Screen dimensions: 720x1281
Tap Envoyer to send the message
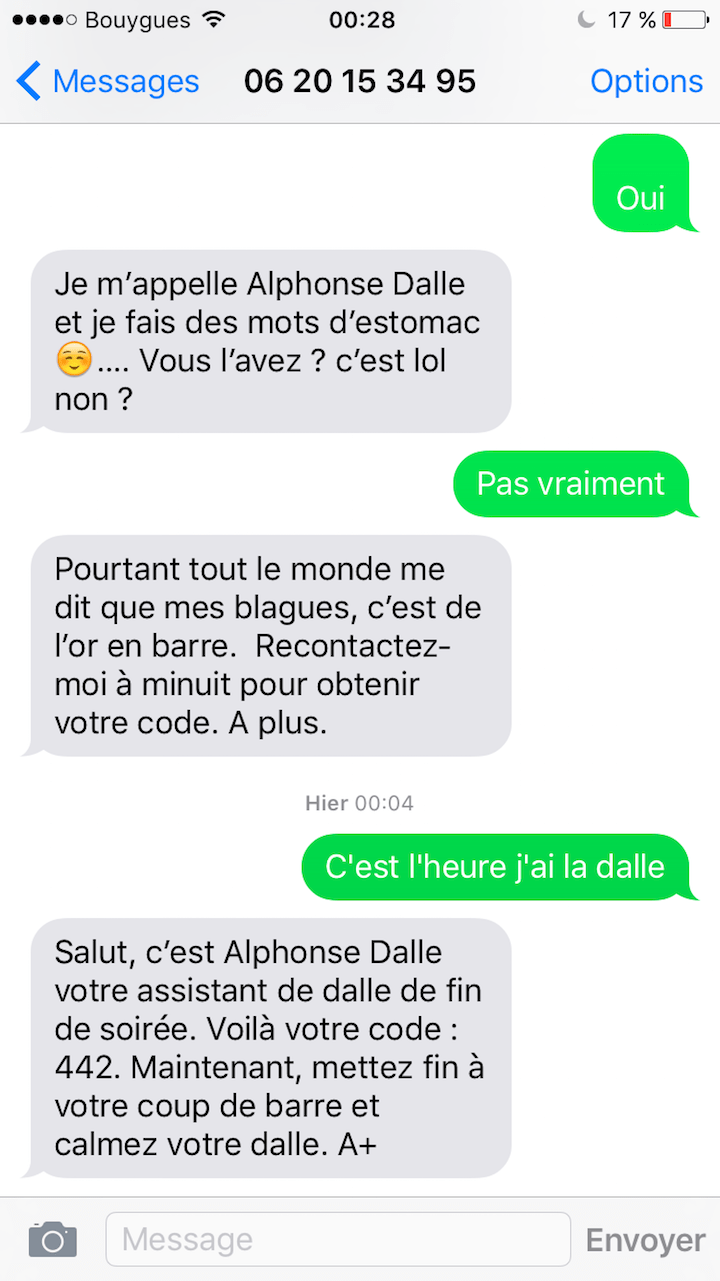click(x=645, y=1240)
